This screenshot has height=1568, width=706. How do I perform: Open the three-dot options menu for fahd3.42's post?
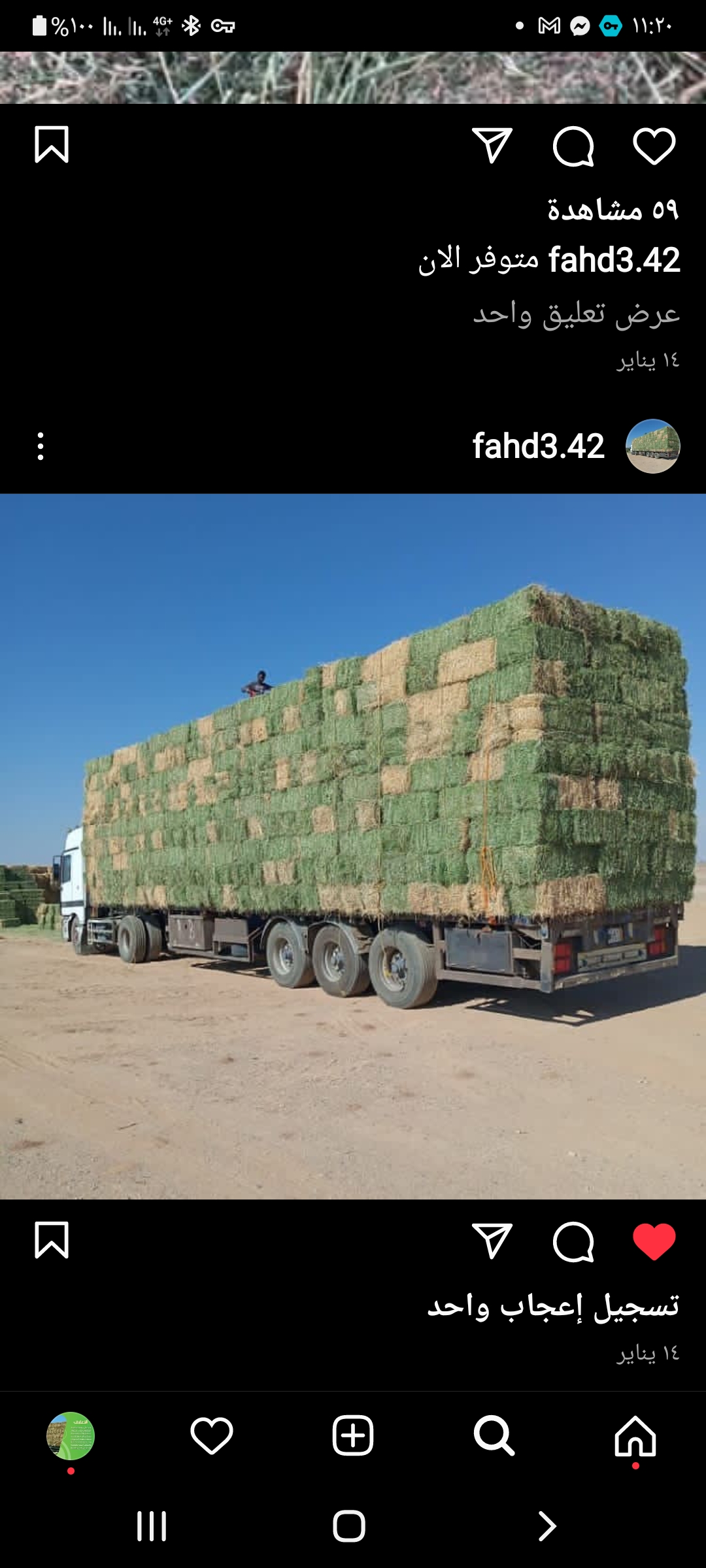(41, 446)
